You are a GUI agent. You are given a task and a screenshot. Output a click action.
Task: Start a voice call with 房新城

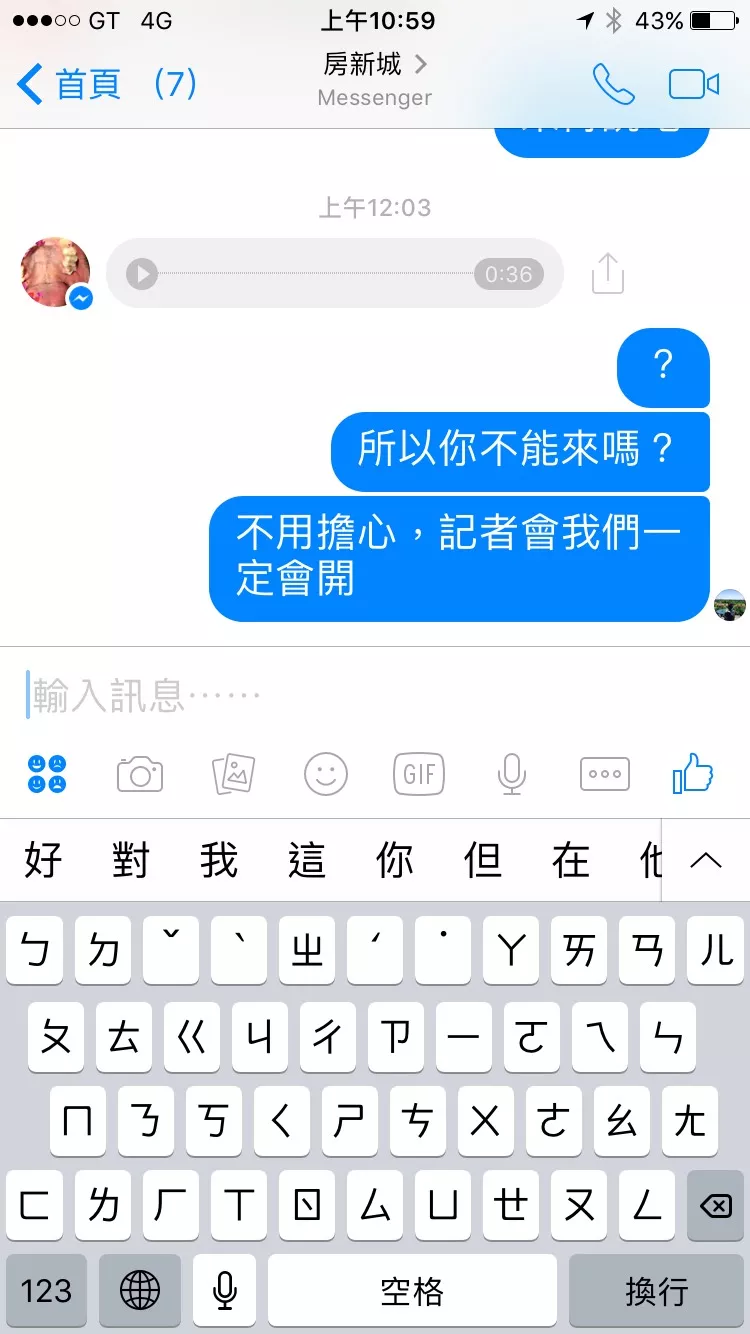[613, 84]
